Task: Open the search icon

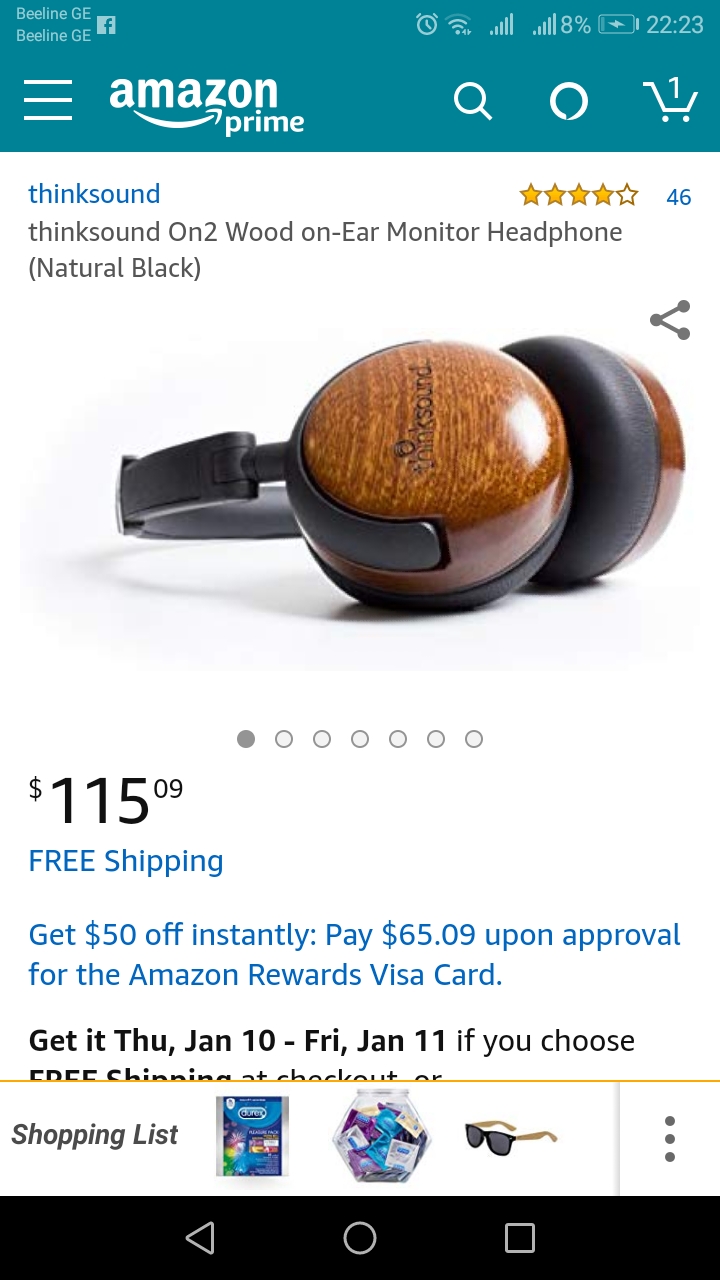Action: click(x=473, y=101)
